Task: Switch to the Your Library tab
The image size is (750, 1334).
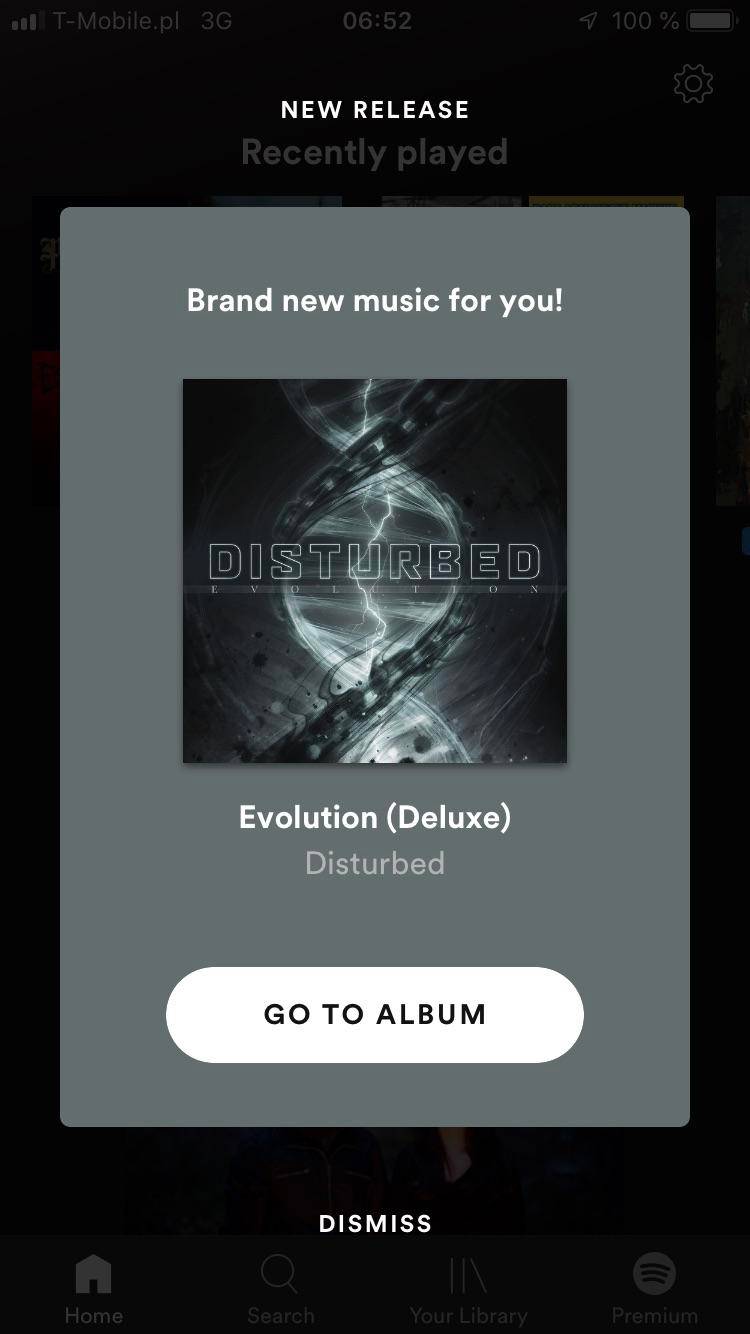Action: click(x=468, y=1289)
